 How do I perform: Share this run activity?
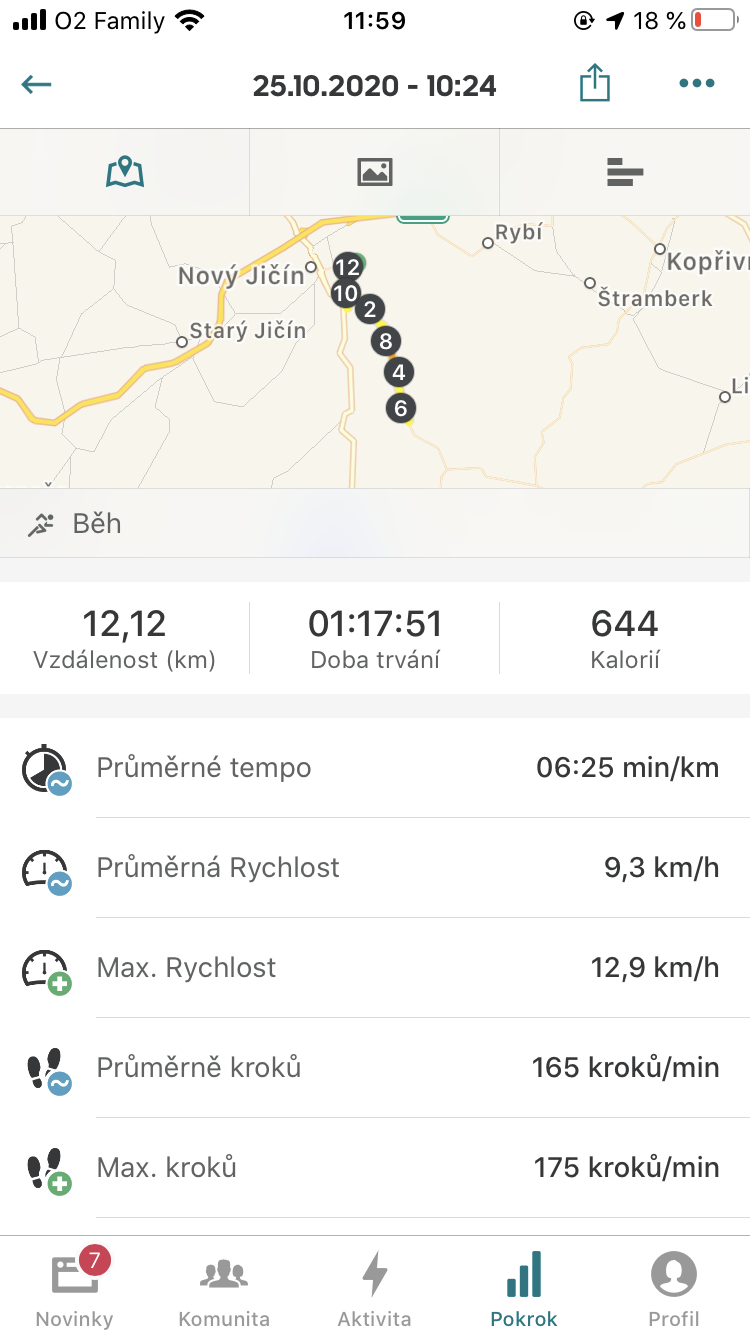tap(595, 83)
